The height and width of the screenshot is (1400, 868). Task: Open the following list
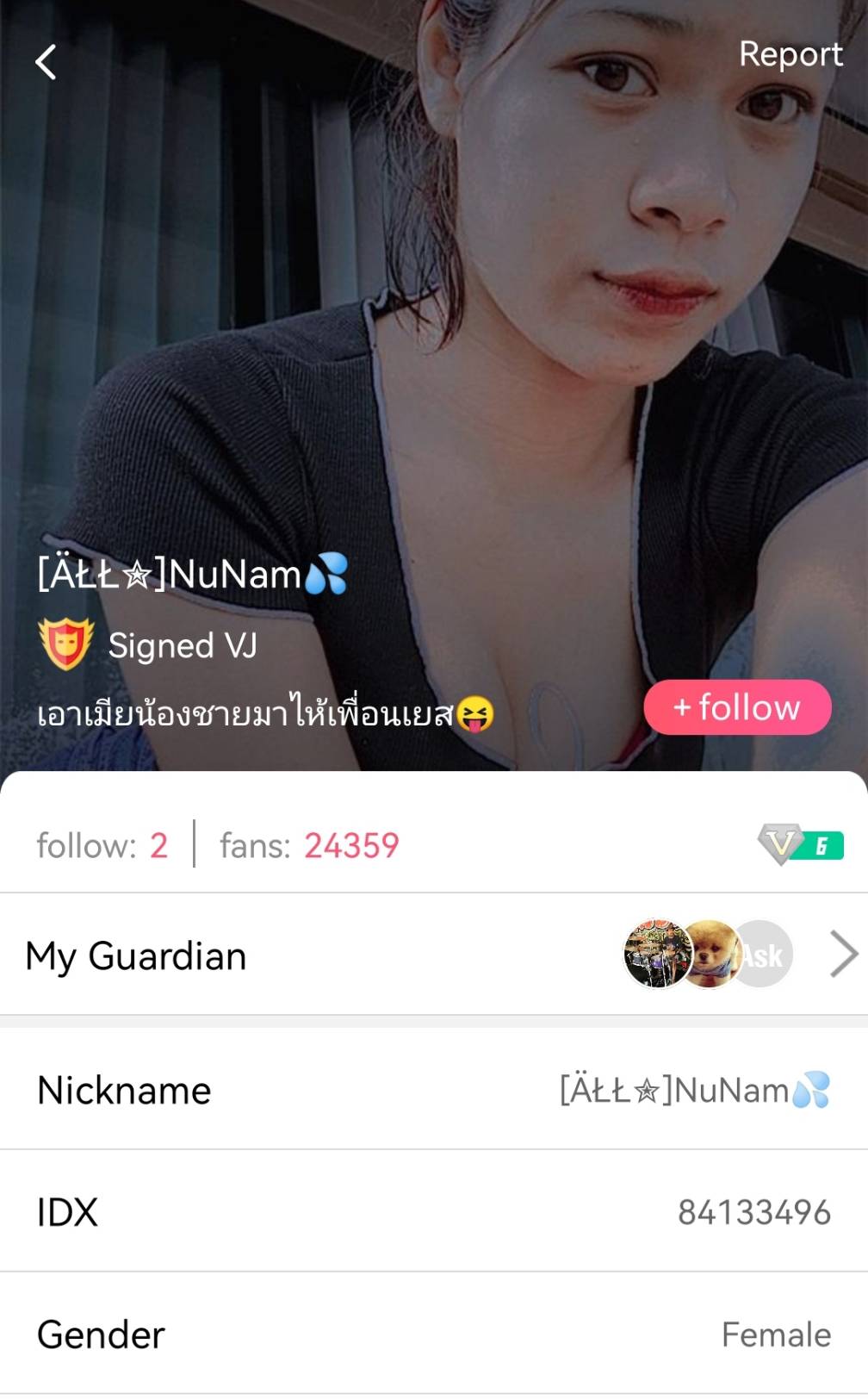102,845
